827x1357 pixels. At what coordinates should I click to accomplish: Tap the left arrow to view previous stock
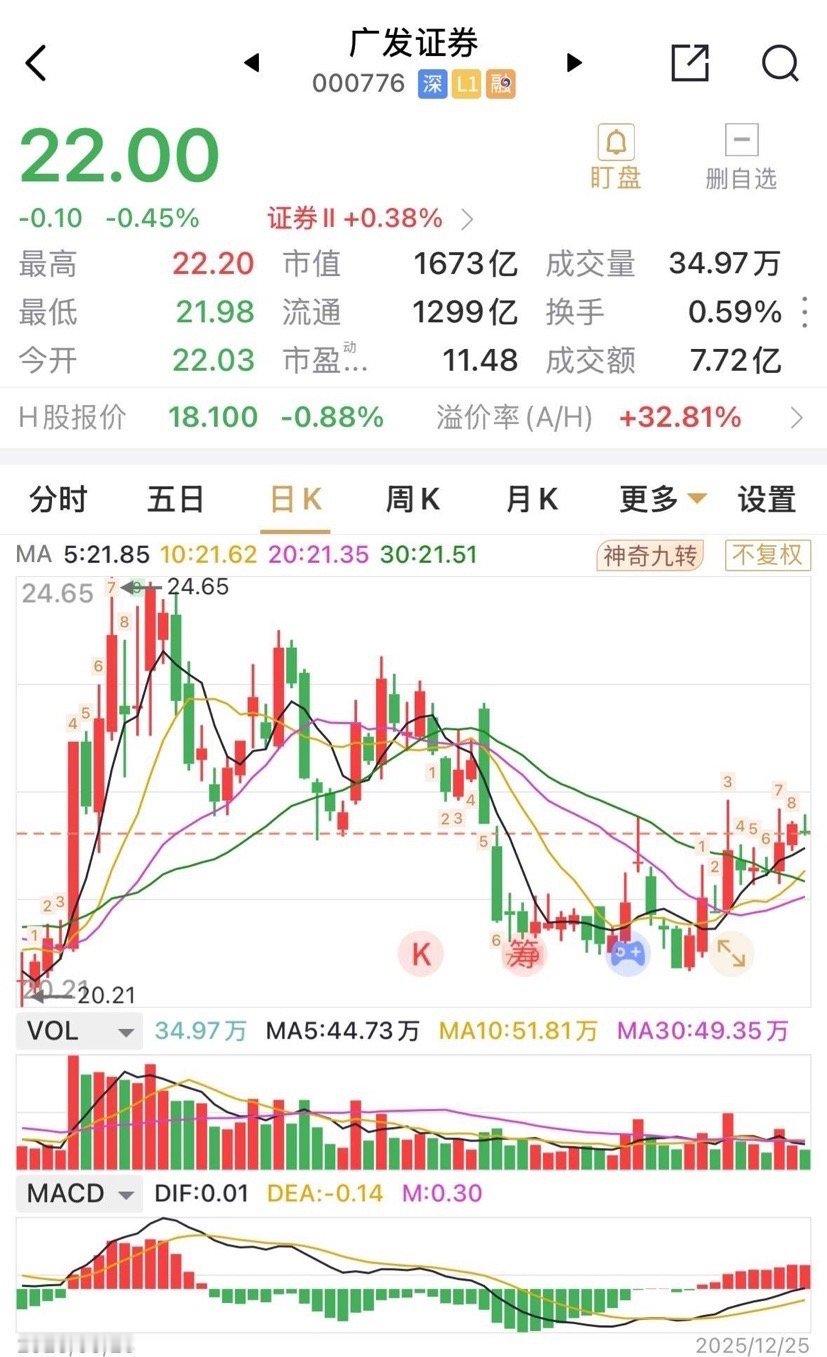point(250,62)
